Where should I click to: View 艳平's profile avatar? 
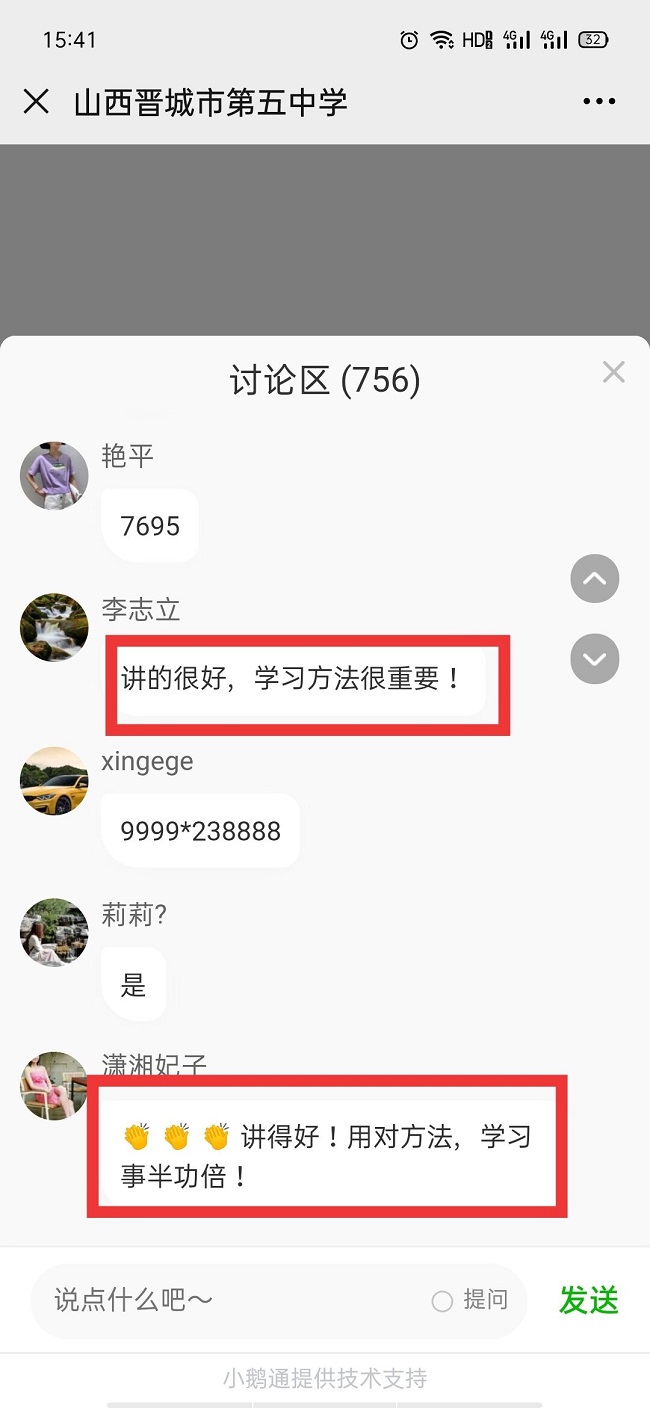point(54,476)
